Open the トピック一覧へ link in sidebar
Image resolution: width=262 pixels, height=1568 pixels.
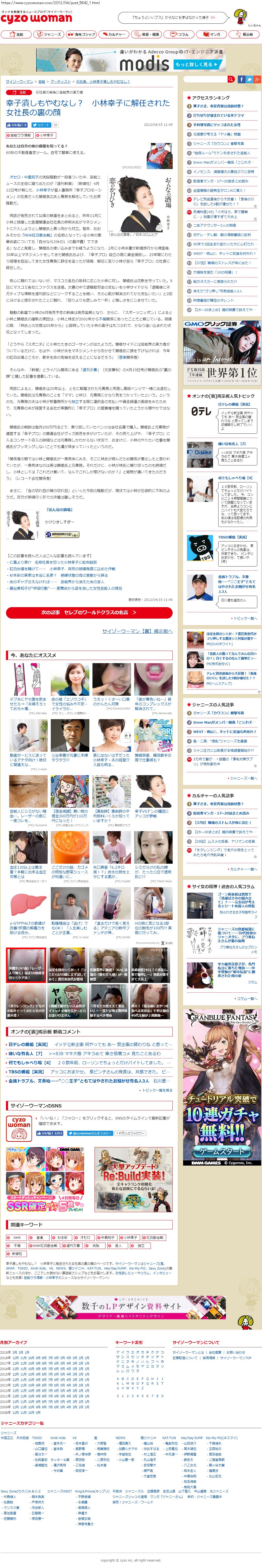pos(244,618)
